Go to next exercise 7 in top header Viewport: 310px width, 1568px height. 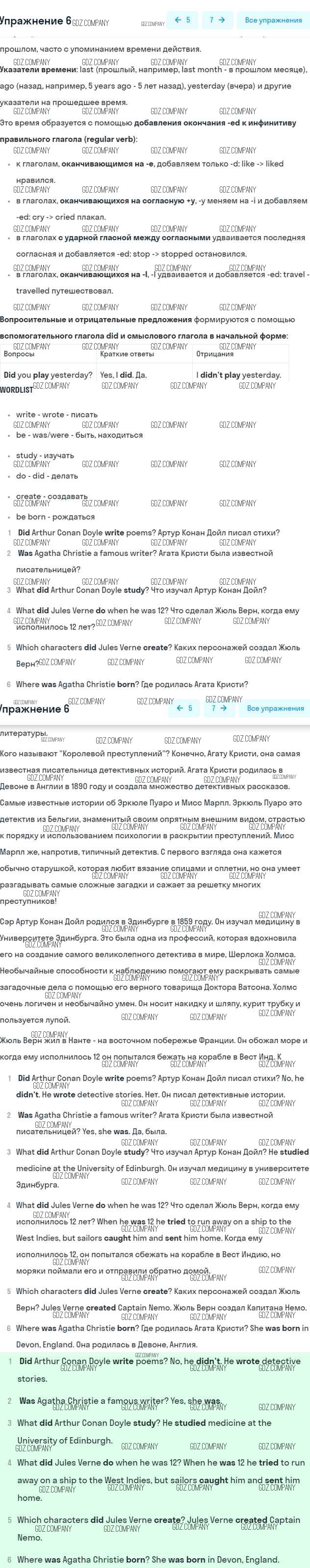click(217, 20)
